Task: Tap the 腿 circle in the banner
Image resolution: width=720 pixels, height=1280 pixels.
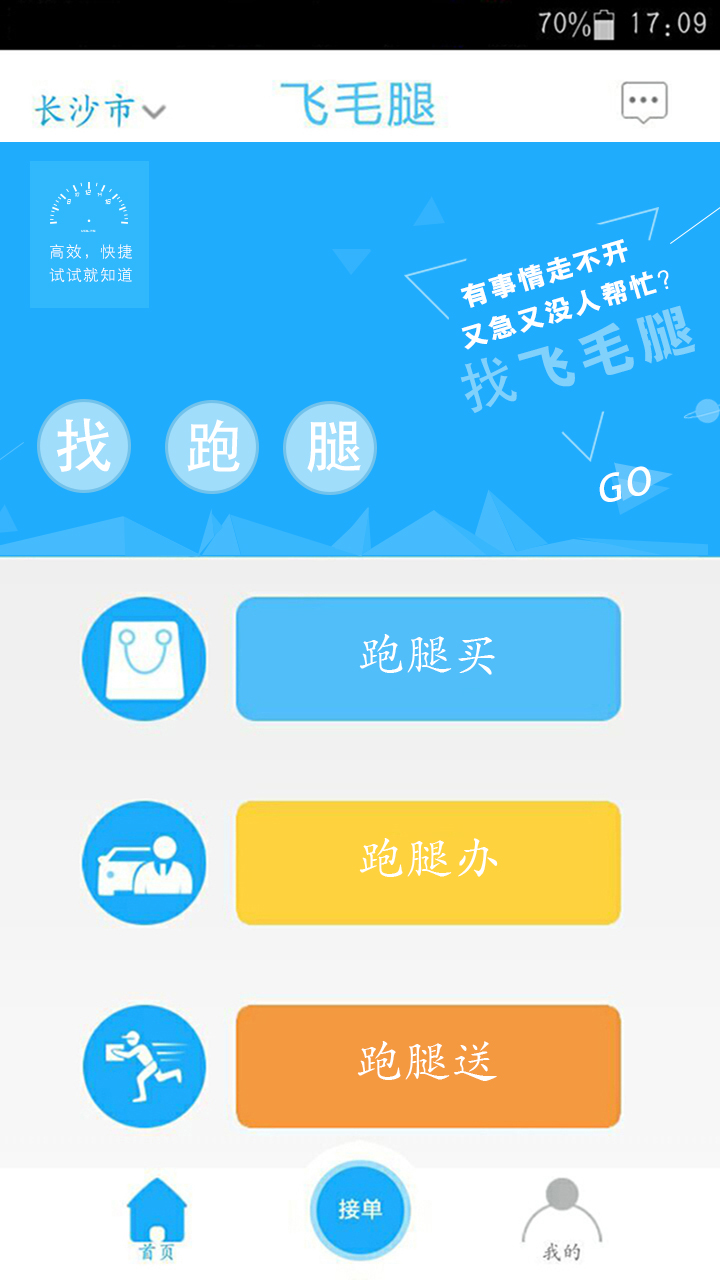Action: 328,446
